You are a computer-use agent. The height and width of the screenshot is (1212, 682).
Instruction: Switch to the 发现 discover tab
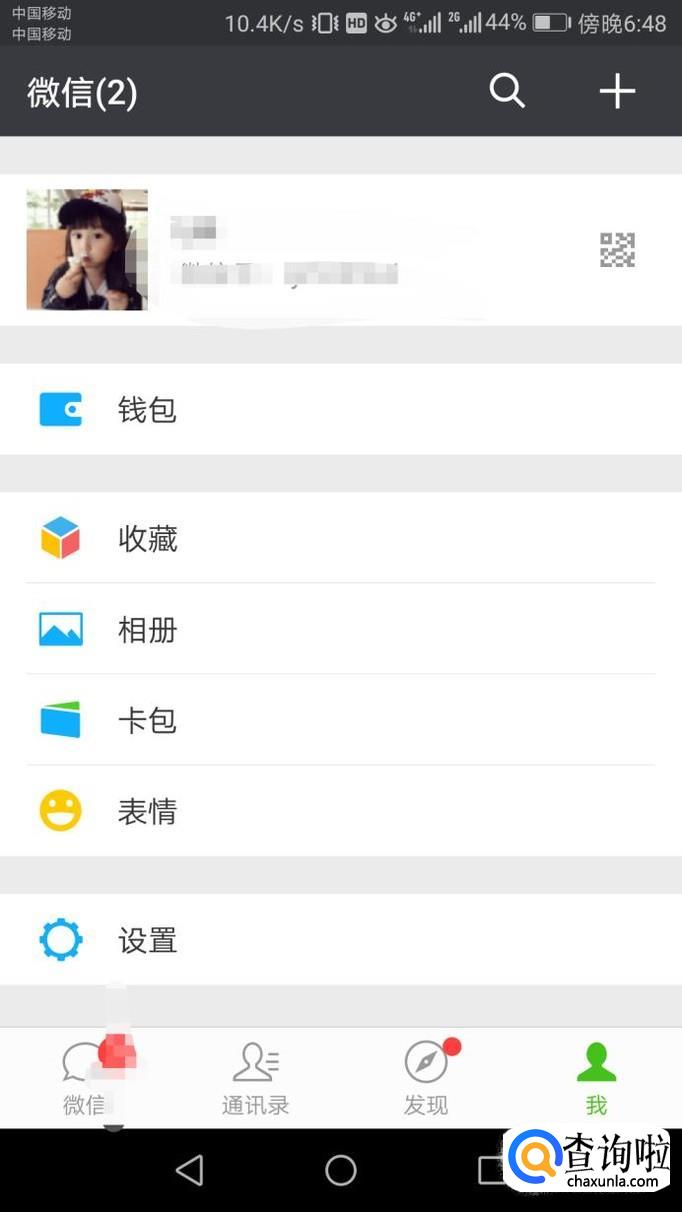426,1078
